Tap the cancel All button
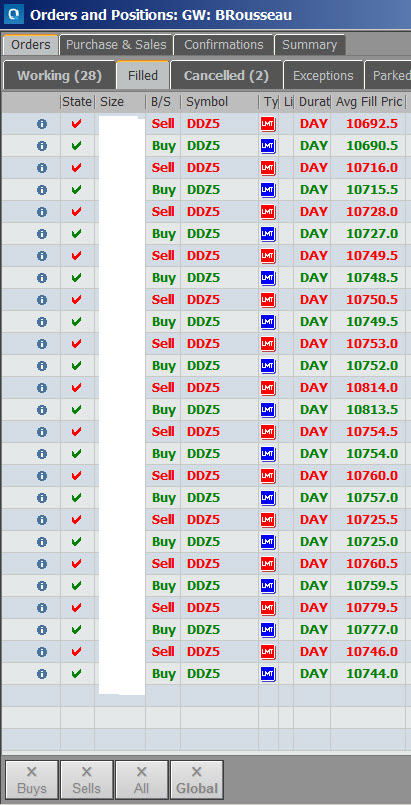411x805 pixels. pos(142,780)
